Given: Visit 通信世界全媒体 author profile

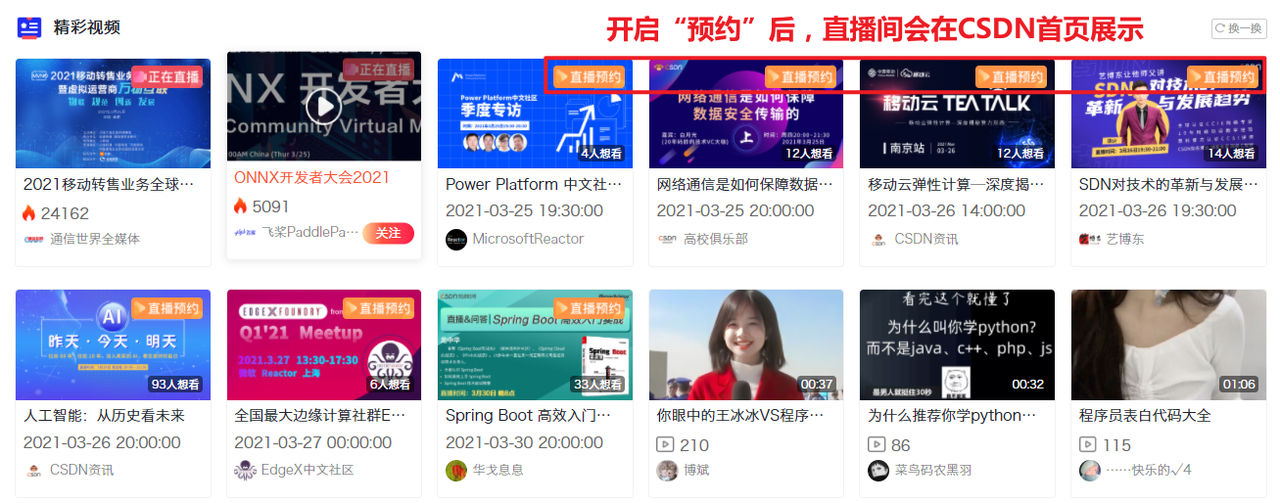Looking at the screenshot, I should point(94,239).
